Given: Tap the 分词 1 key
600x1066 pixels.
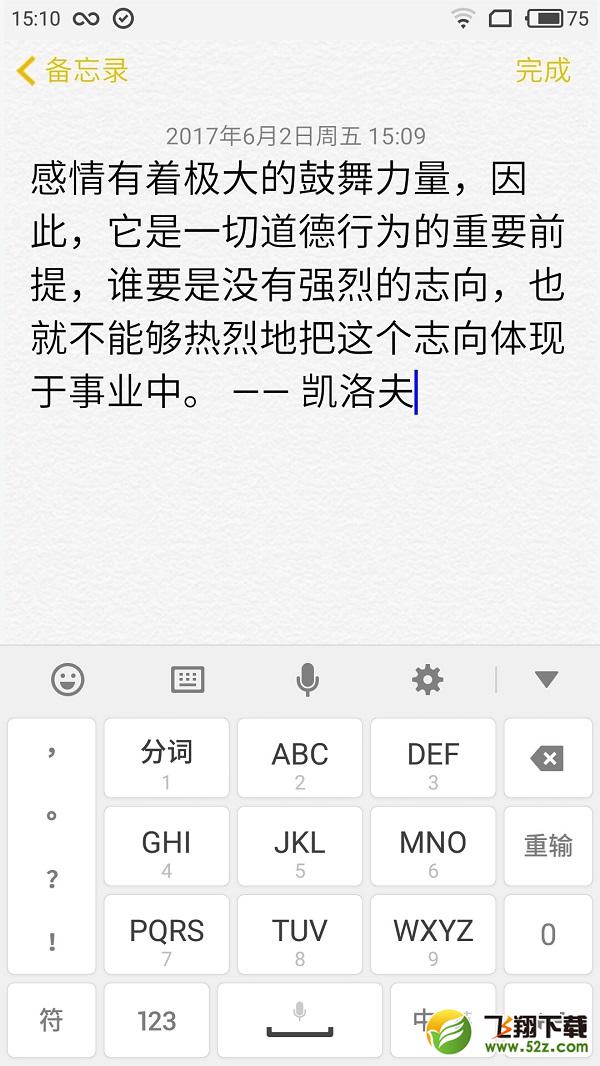Looking at the screenshot, I should 166,758.
